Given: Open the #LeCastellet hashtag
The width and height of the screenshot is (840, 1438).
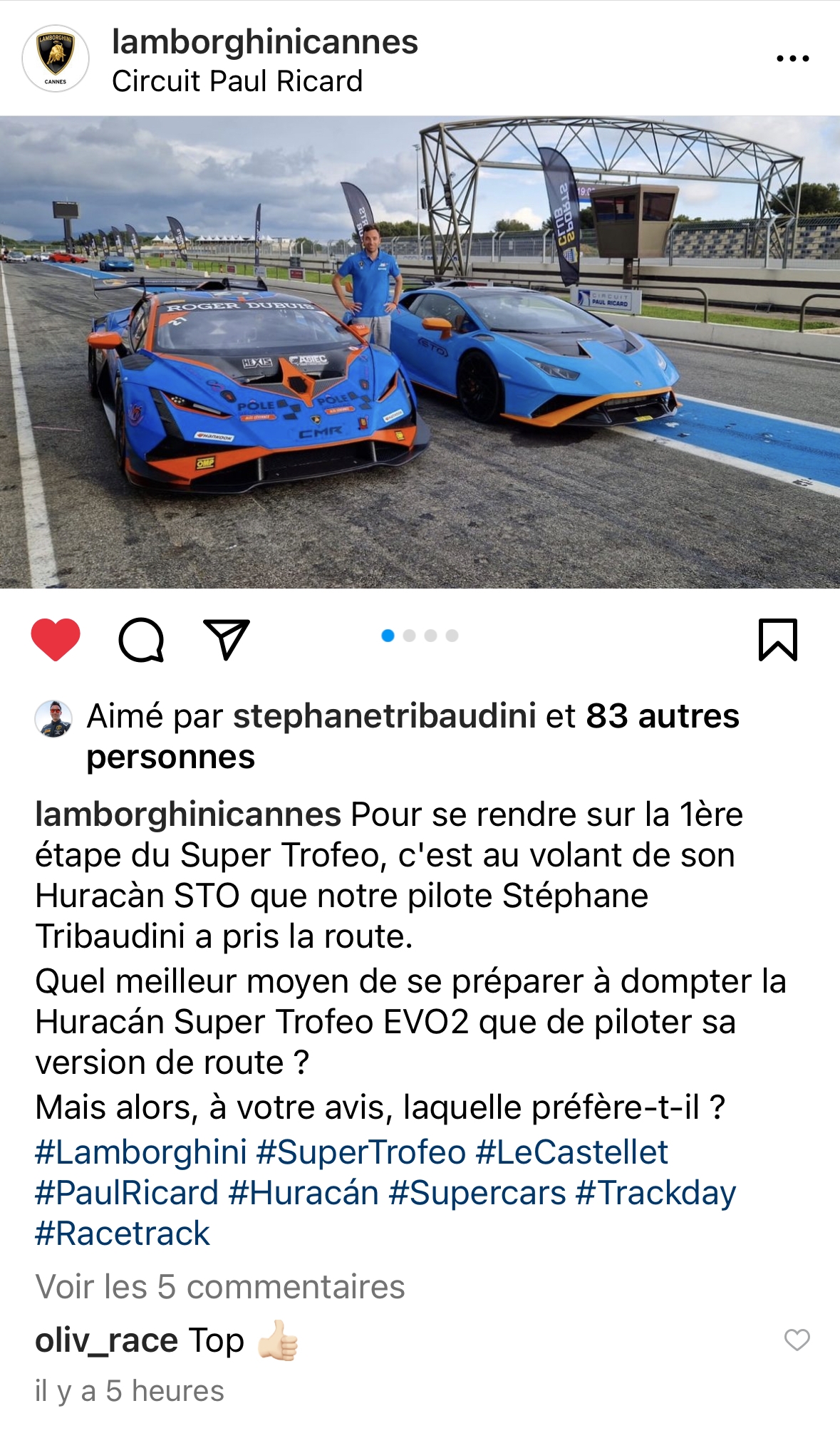Looking at the screenshot, I should [x=572, y=1152].
